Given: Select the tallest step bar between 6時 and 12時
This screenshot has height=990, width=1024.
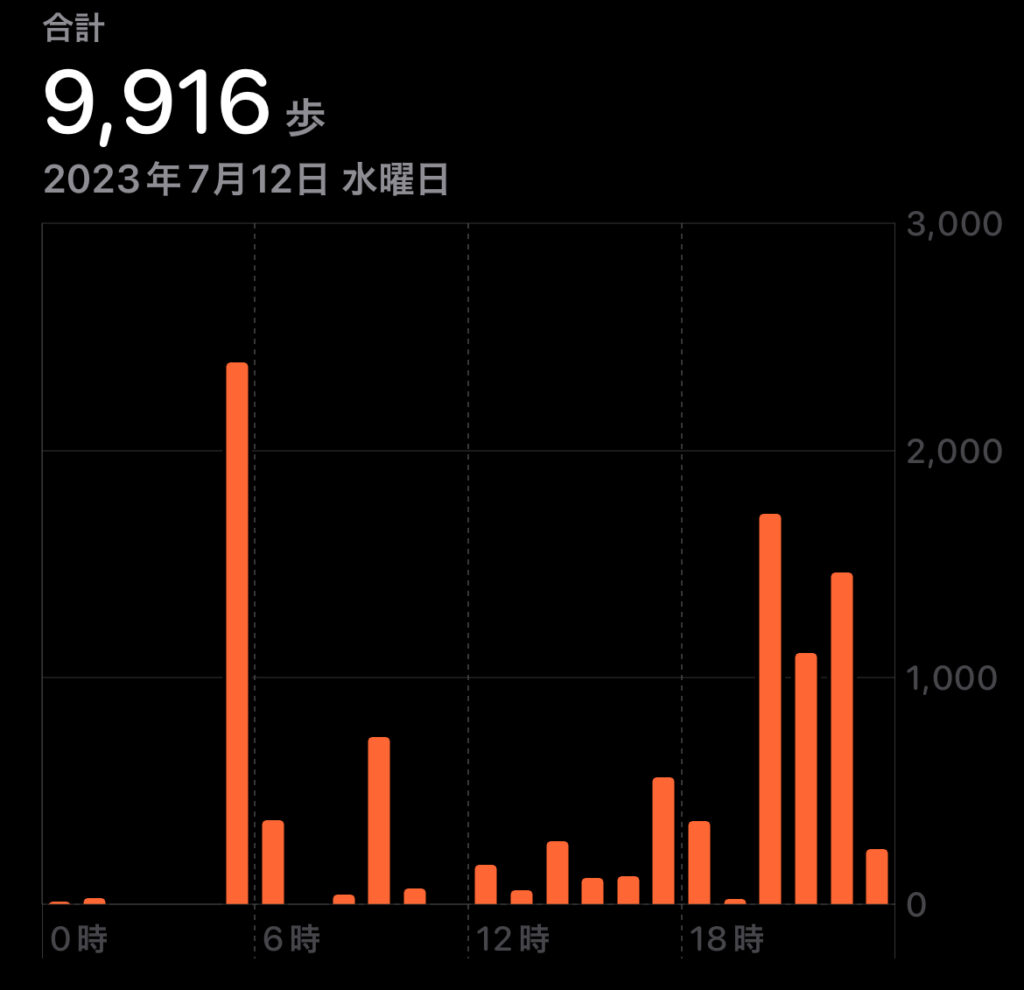Looking at the screenshot, I should pyautogui.click(x=379, y=820).
